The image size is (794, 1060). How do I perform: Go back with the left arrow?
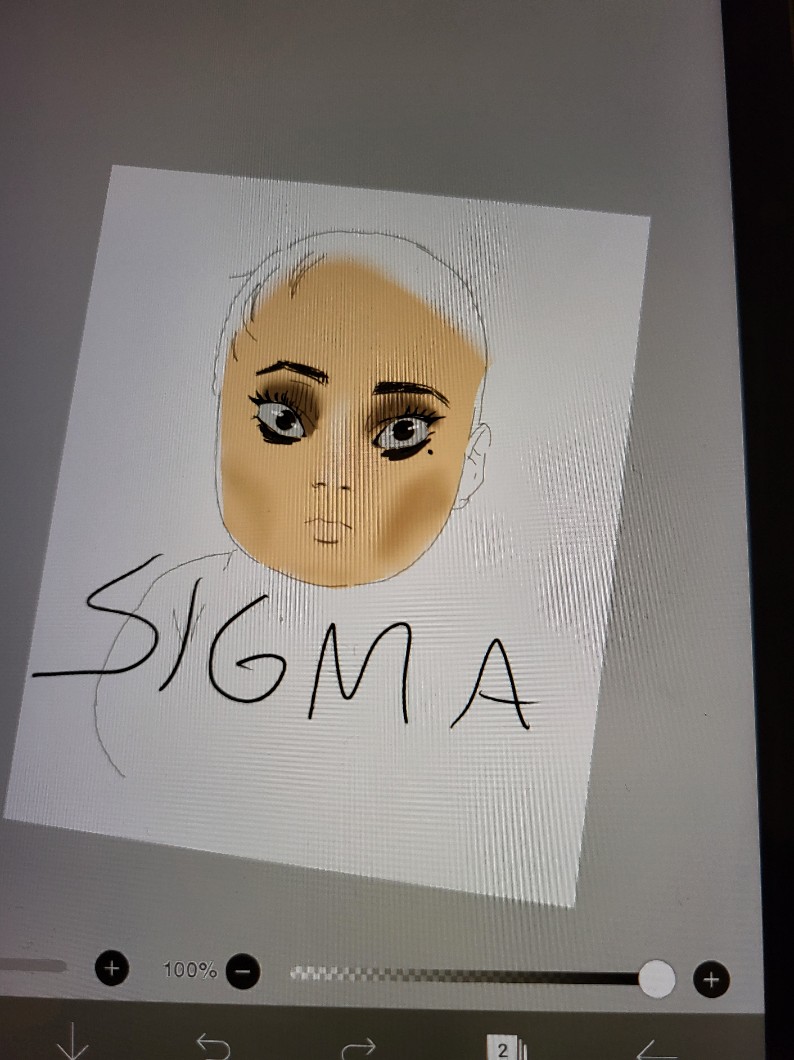coord(656,1049)
